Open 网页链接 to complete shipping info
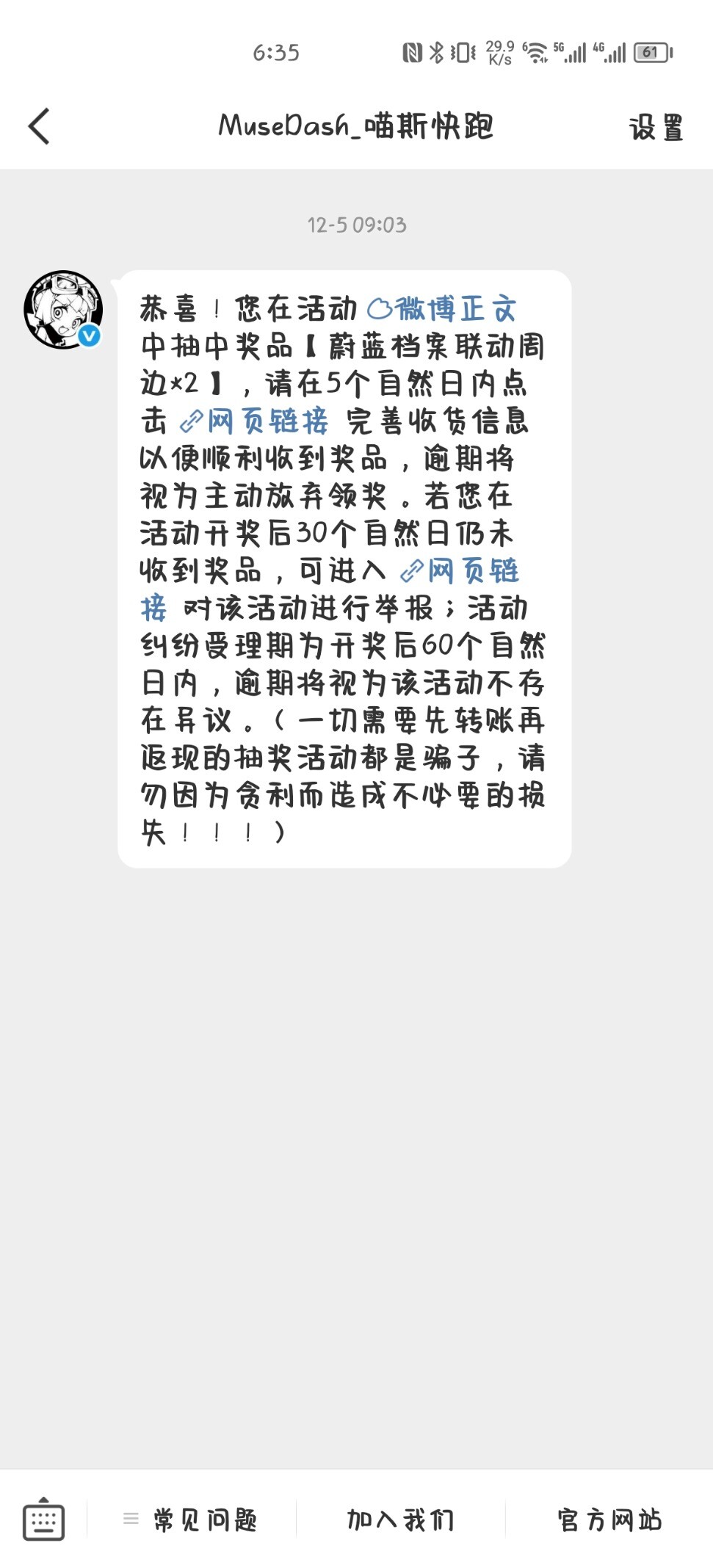The height and width of the screenshot is (1568, 713). (x=254, y=421)
